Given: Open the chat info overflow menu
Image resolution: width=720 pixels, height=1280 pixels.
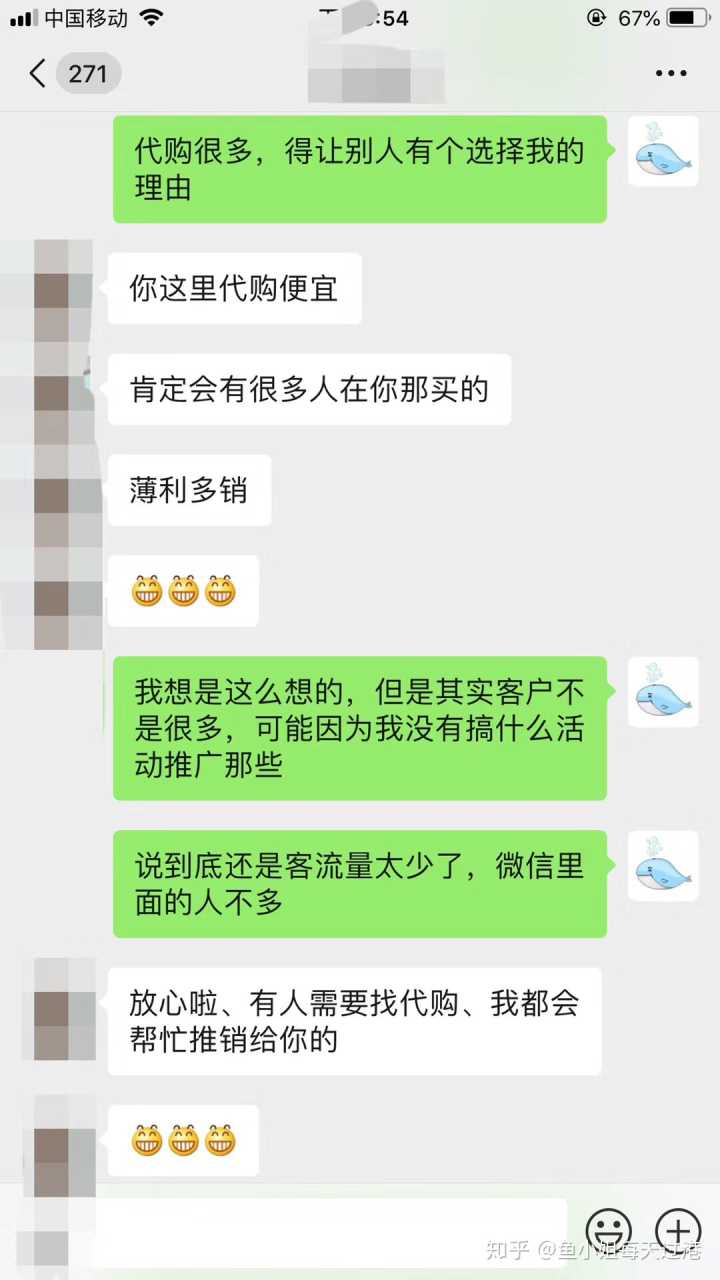Looking at the screenshot, I should (671, 73).
